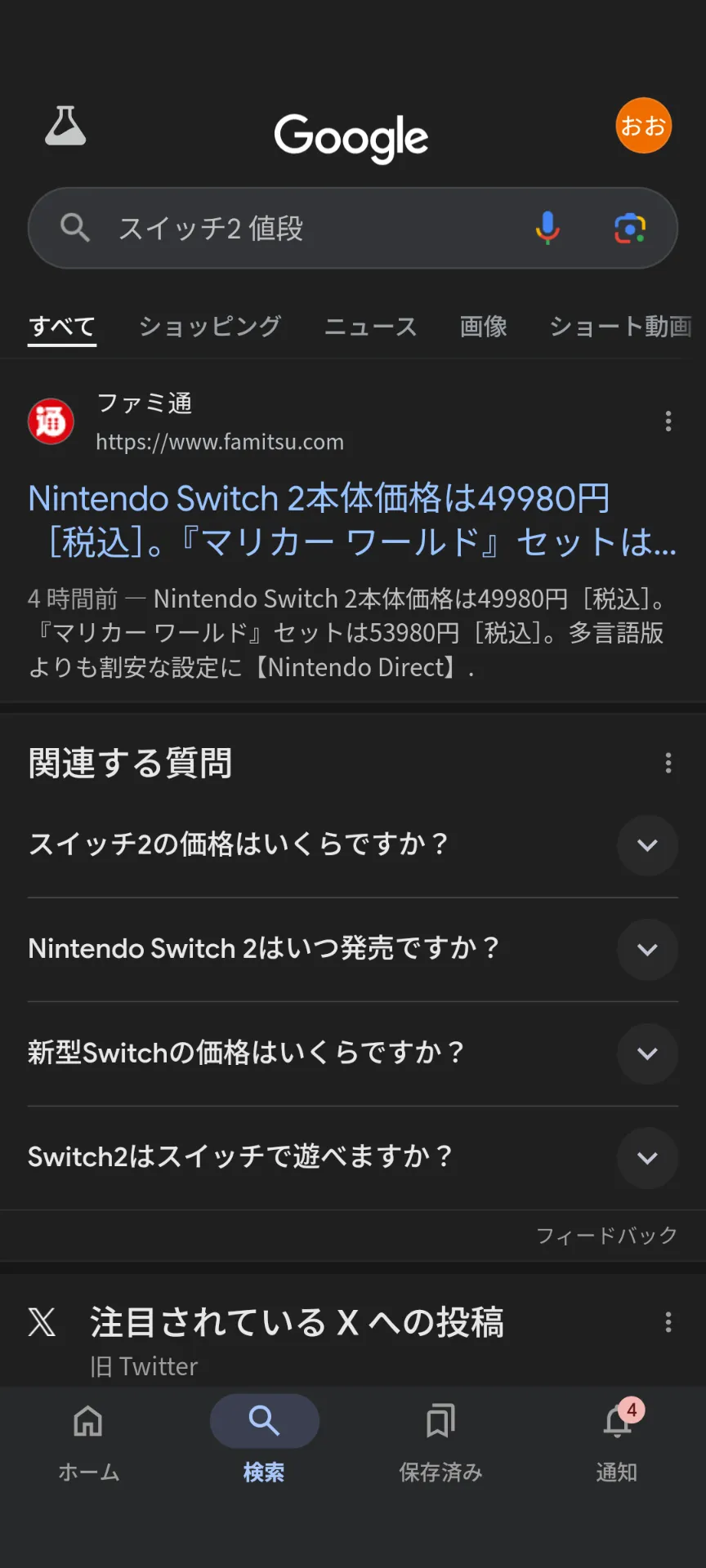The height and width of the screenshot is (1568, 706).
Task: Open Google Lens camera search
Action: tap(630, 228)
